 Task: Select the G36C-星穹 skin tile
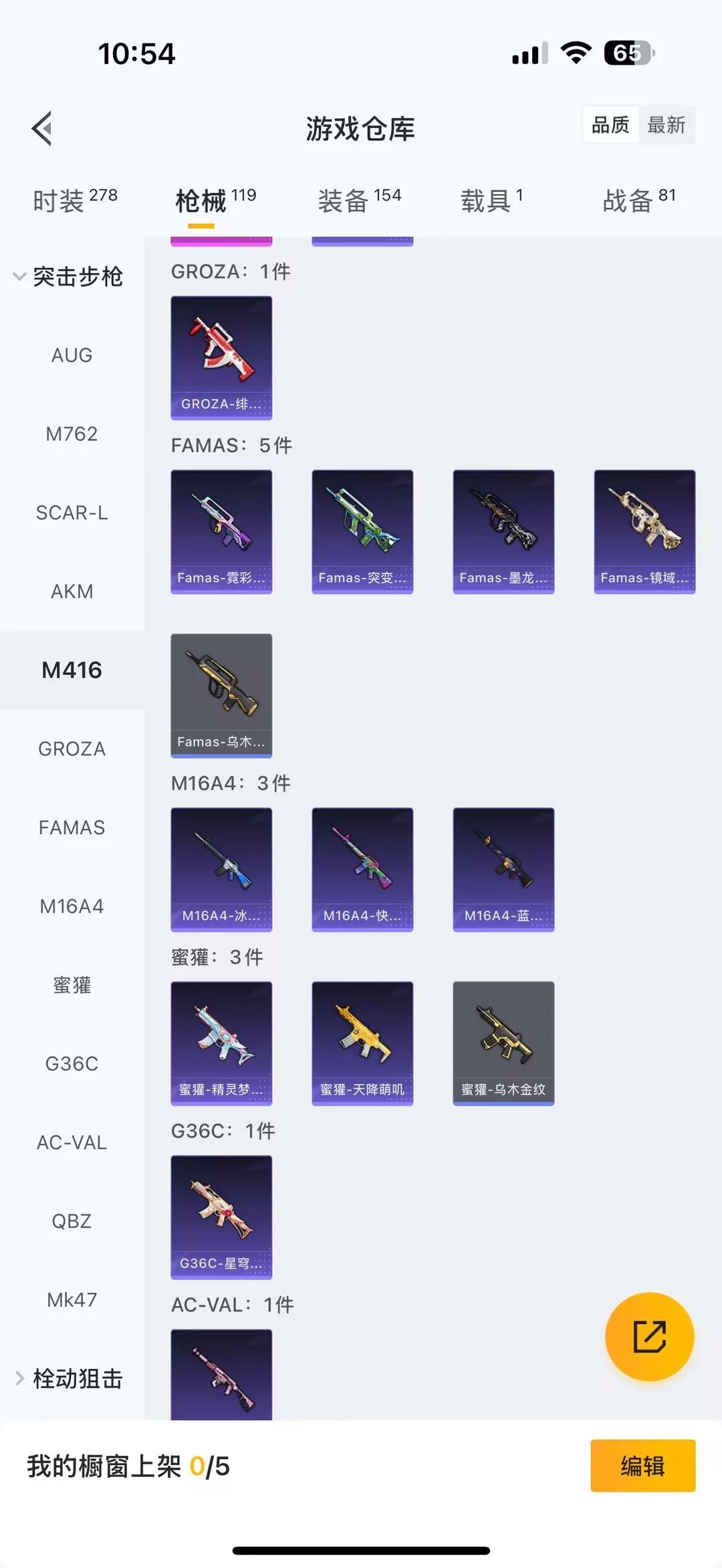click(221, 1217)
